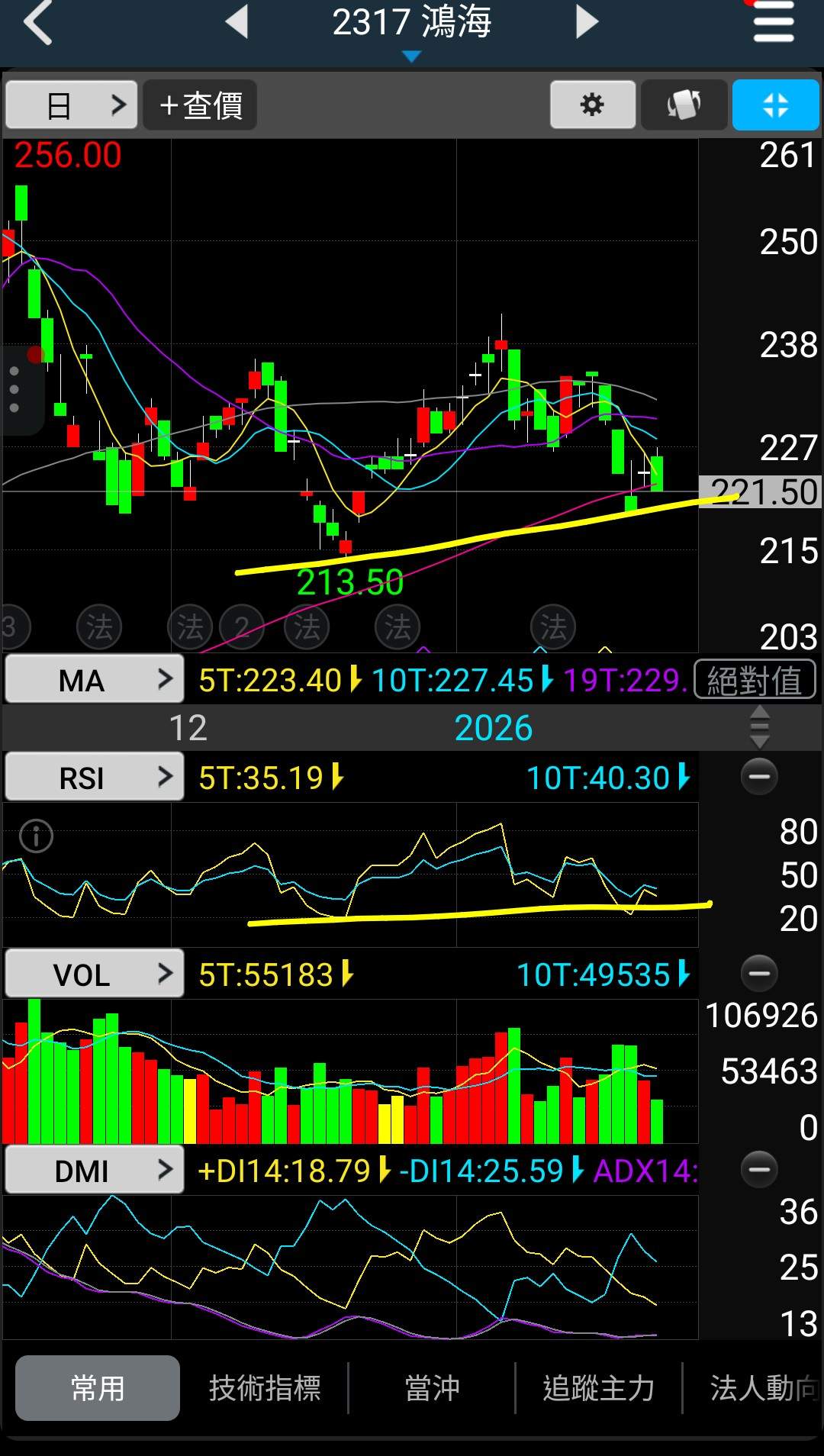
Task: Switch to the 技術指標 tab
Action: pyautogui.click(x=265, y=1388)
